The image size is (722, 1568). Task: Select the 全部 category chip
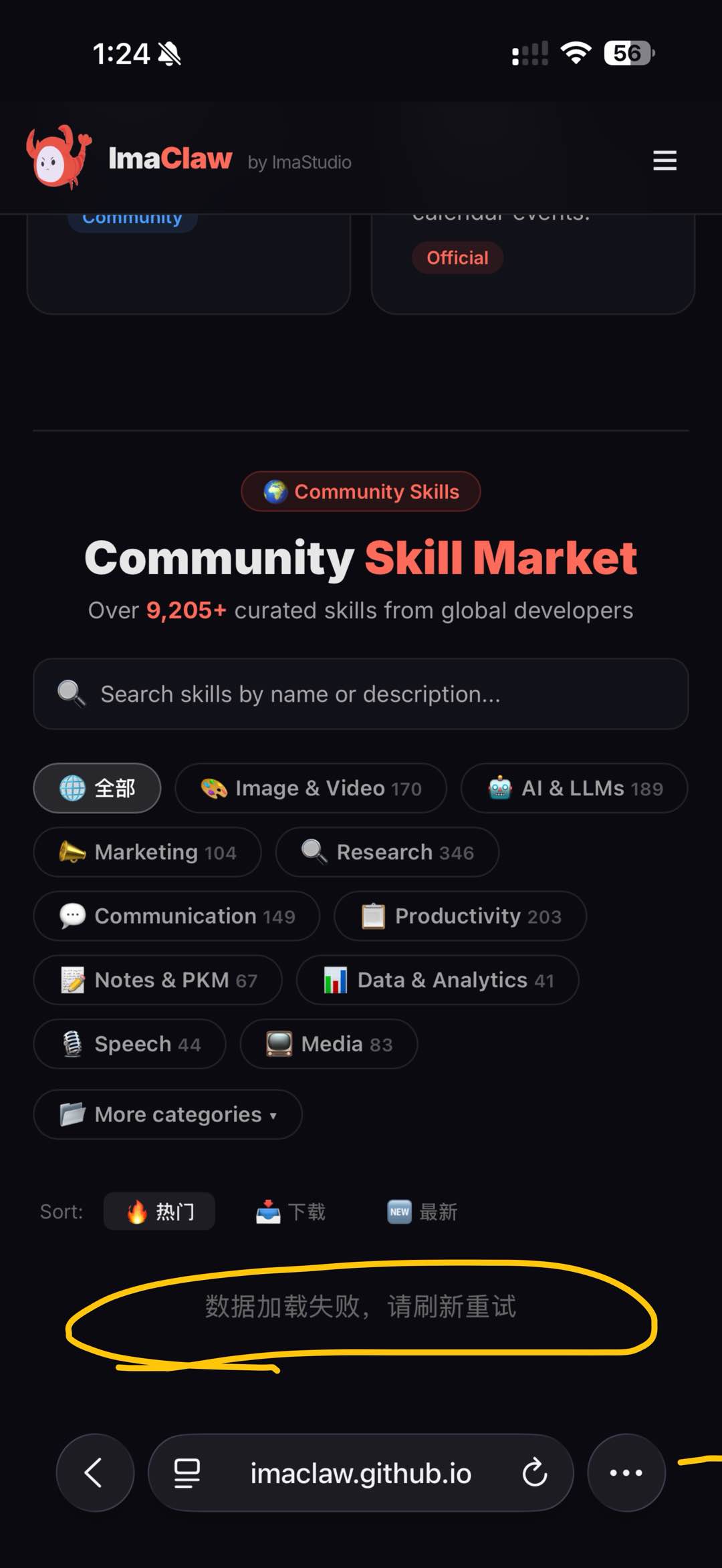97,788
